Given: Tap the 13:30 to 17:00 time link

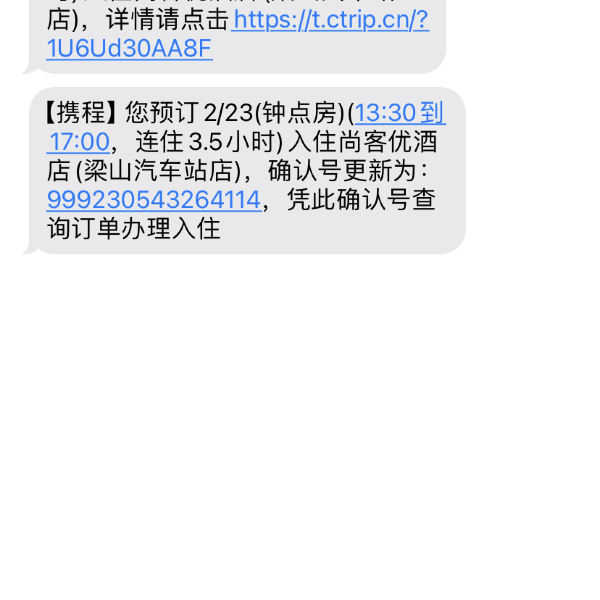Looking at the screenshot, I should (x=398, y=113).
